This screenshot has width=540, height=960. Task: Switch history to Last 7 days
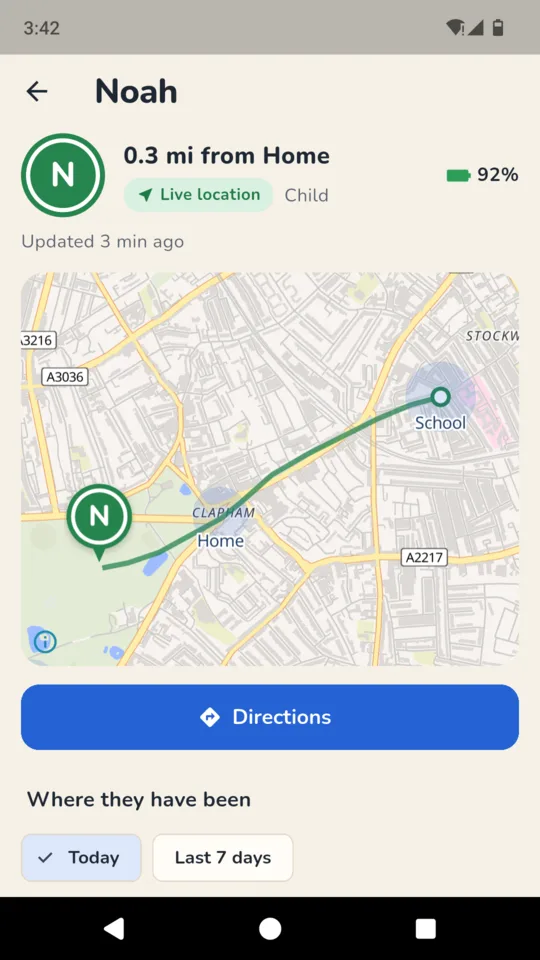pos(223,858)
